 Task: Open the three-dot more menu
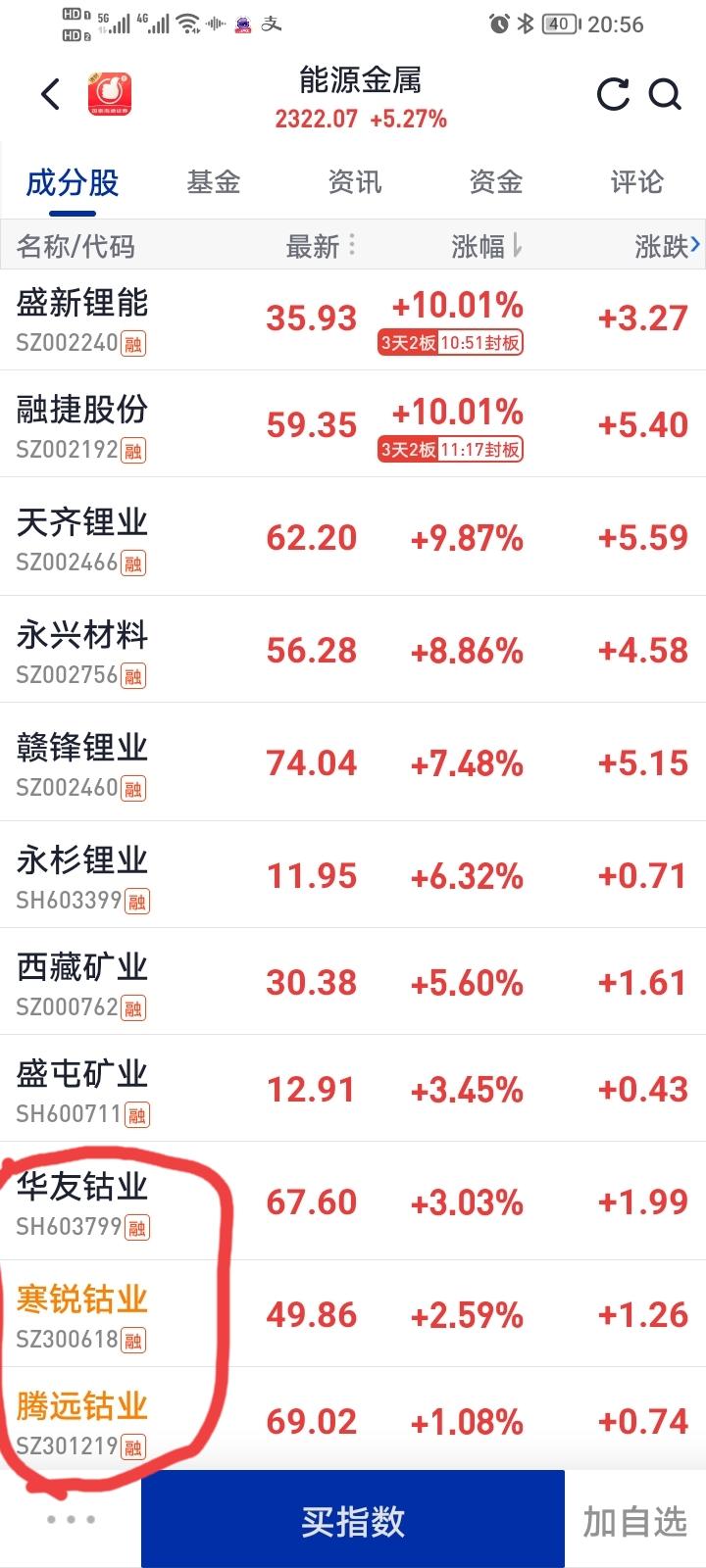[x=71, y=1520]
